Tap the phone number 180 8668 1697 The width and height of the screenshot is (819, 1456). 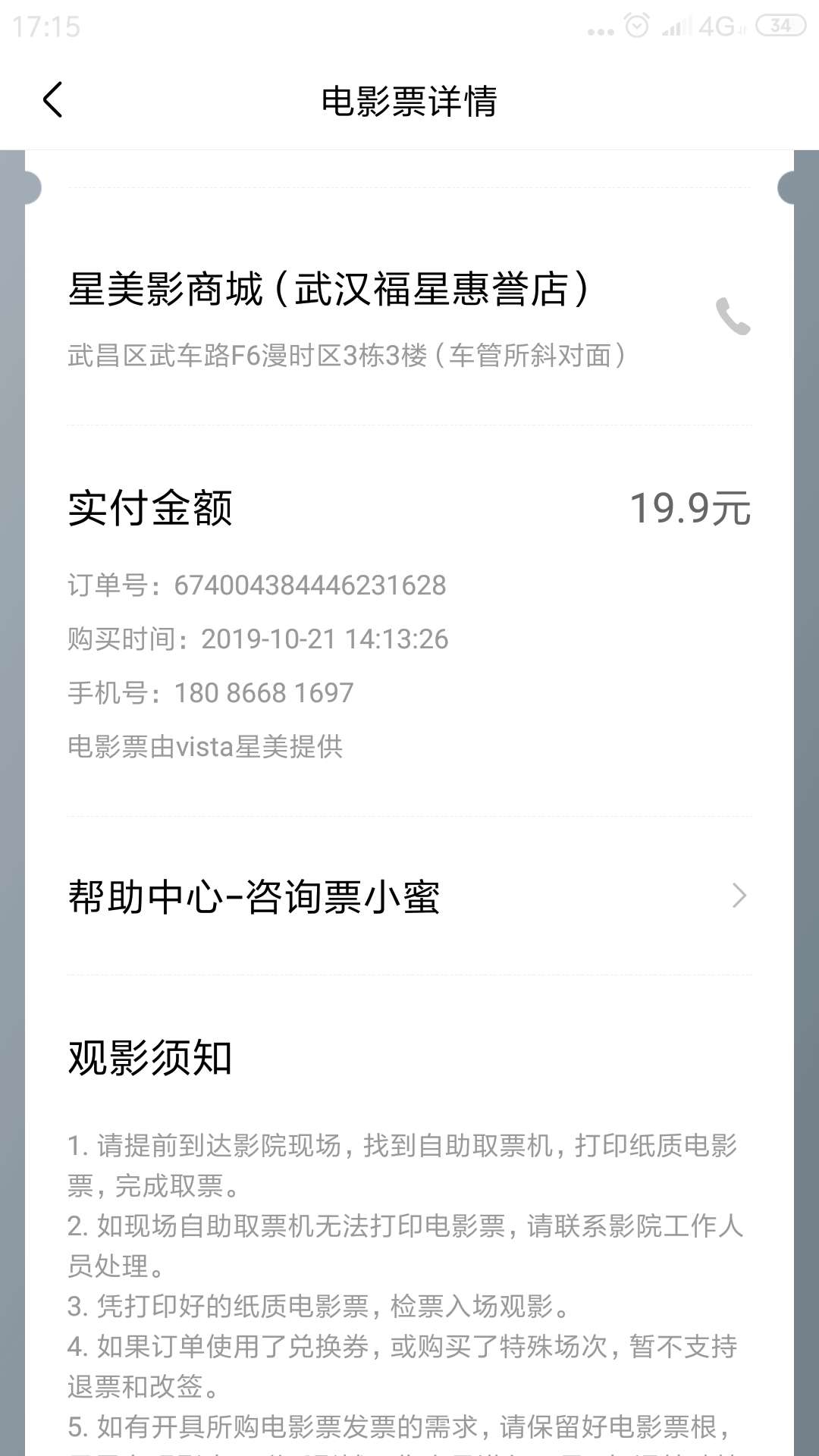264,692
